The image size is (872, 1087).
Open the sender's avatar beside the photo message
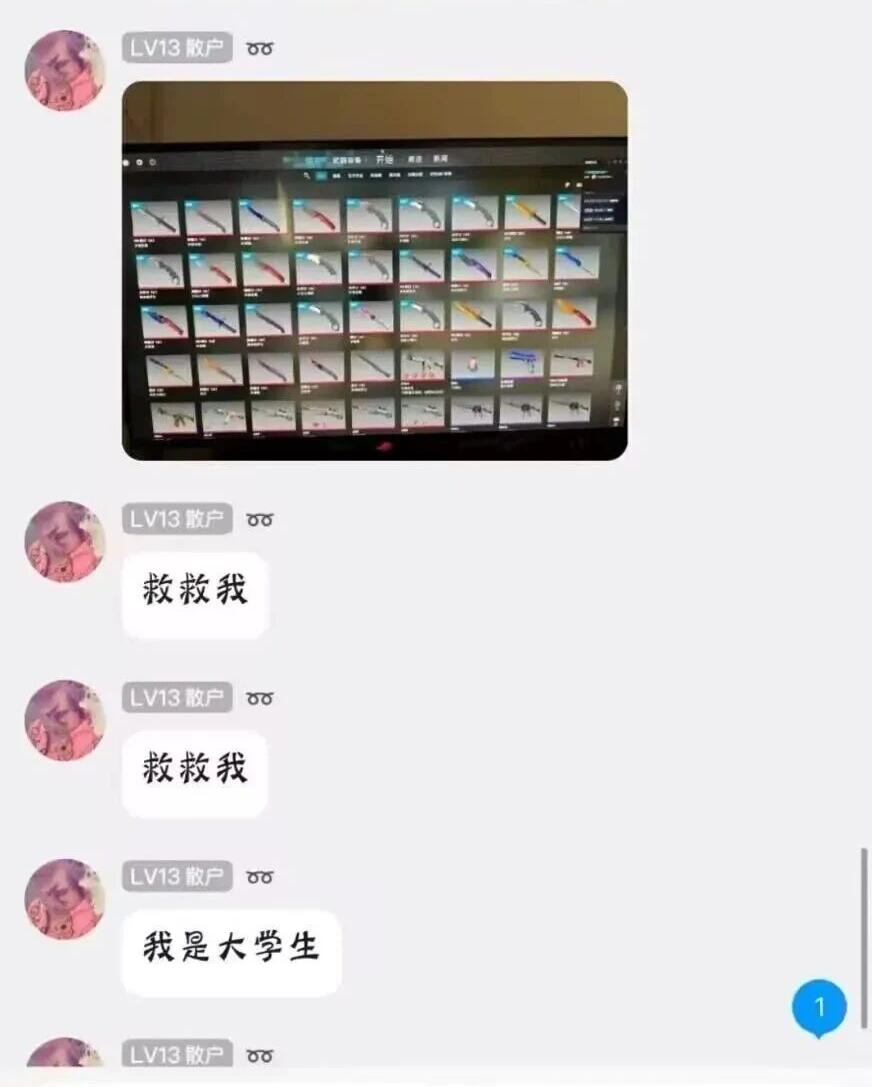click(64, 70)
